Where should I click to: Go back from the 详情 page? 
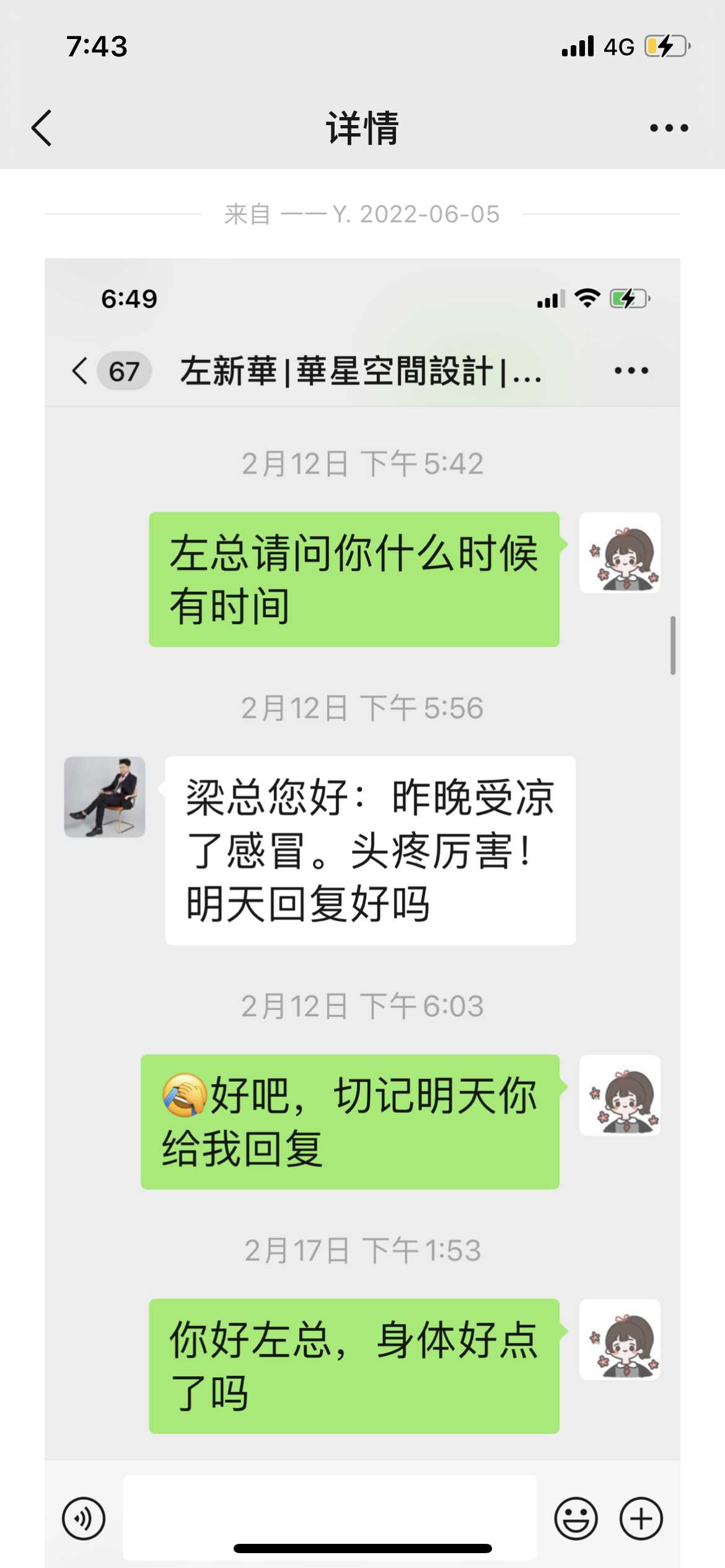(x=42, y=128)
